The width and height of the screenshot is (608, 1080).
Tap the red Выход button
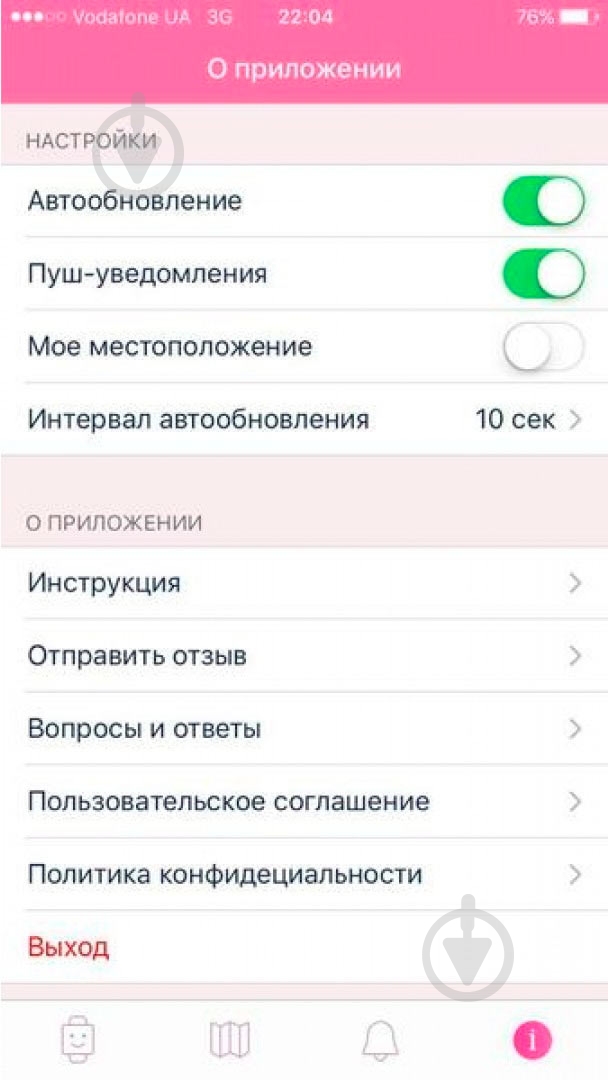(x=69, y=947)
